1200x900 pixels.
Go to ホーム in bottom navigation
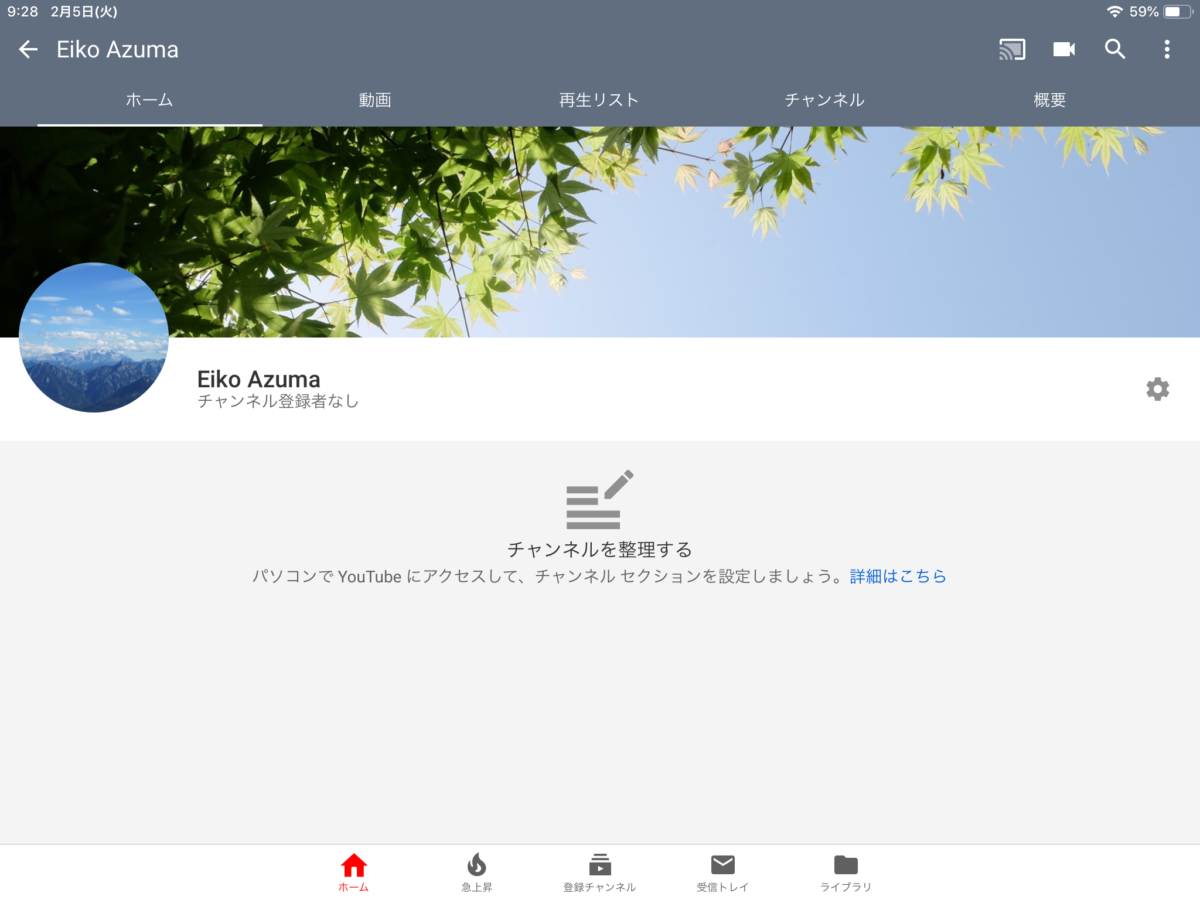[353, 872]
